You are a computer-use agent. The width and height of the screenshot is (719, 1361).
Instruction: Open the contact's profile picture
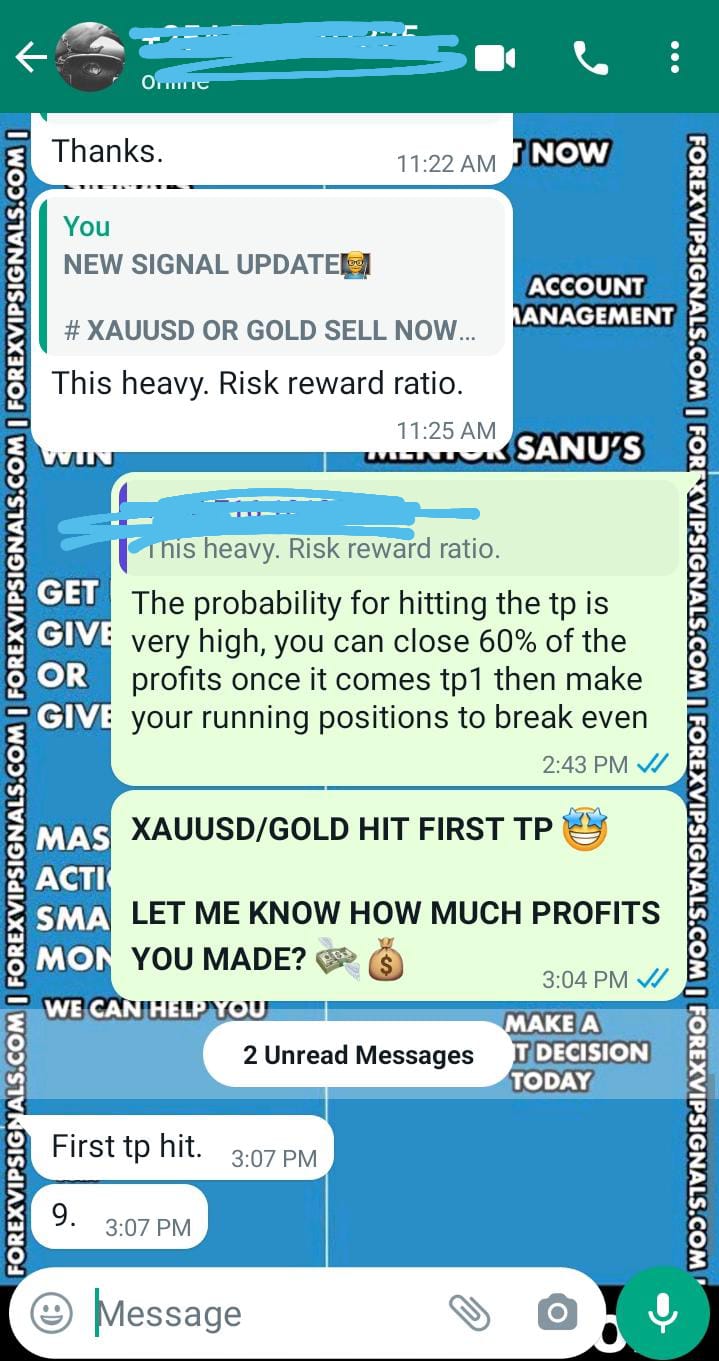(x=91, y=57)
